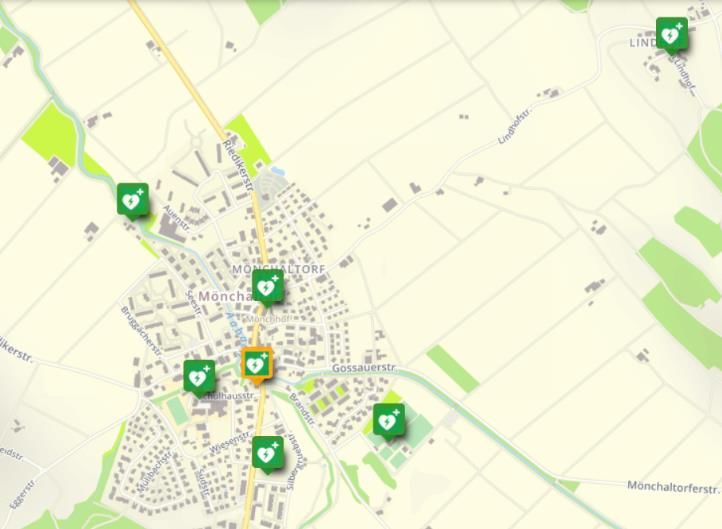The width and height of the screenshot is (722, 529).
Task: Tap the defibrillator marker by Mönchshof
Action: tap(267, 288)
